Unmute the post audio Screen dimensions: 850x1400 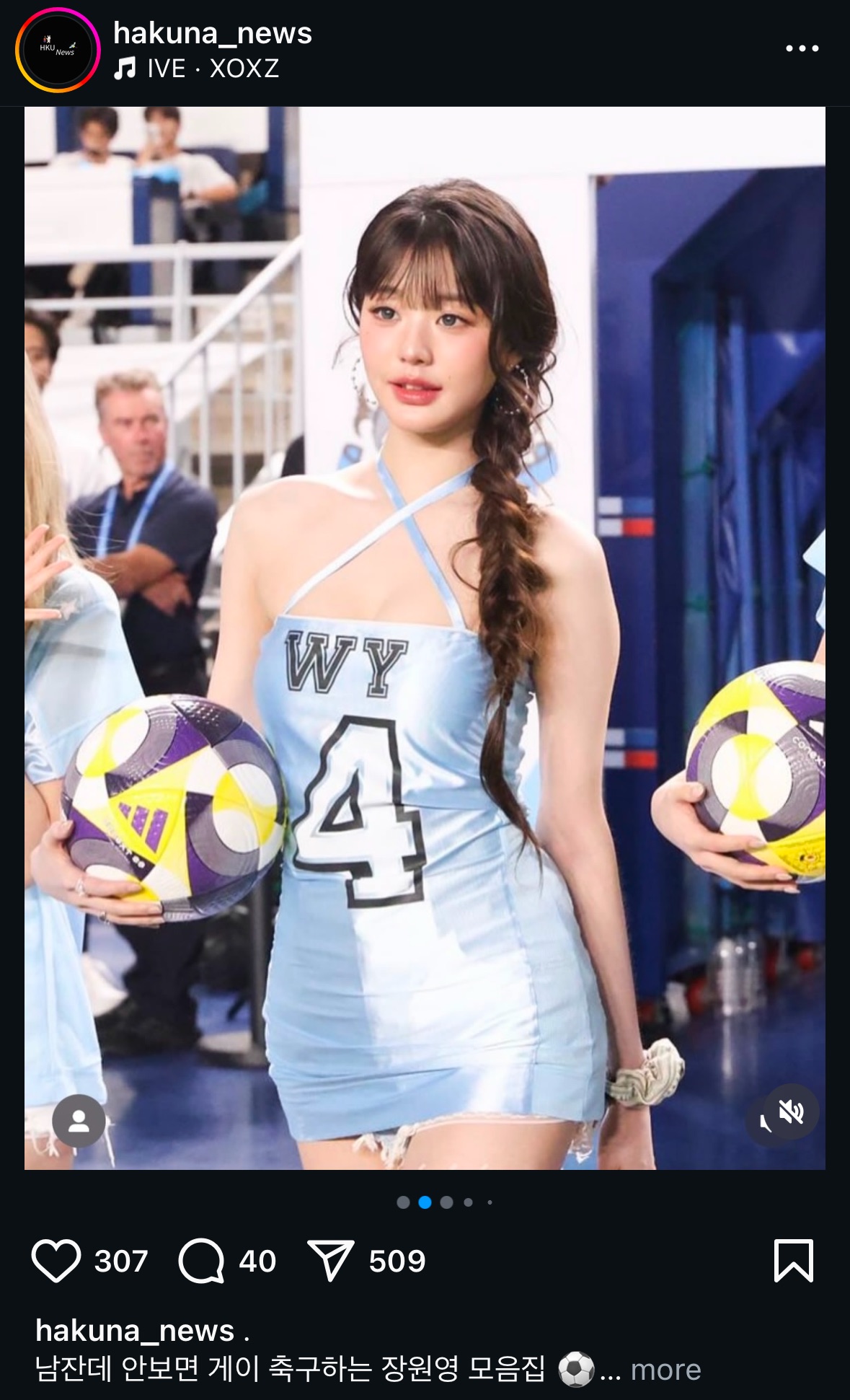tap(790, 1111)
